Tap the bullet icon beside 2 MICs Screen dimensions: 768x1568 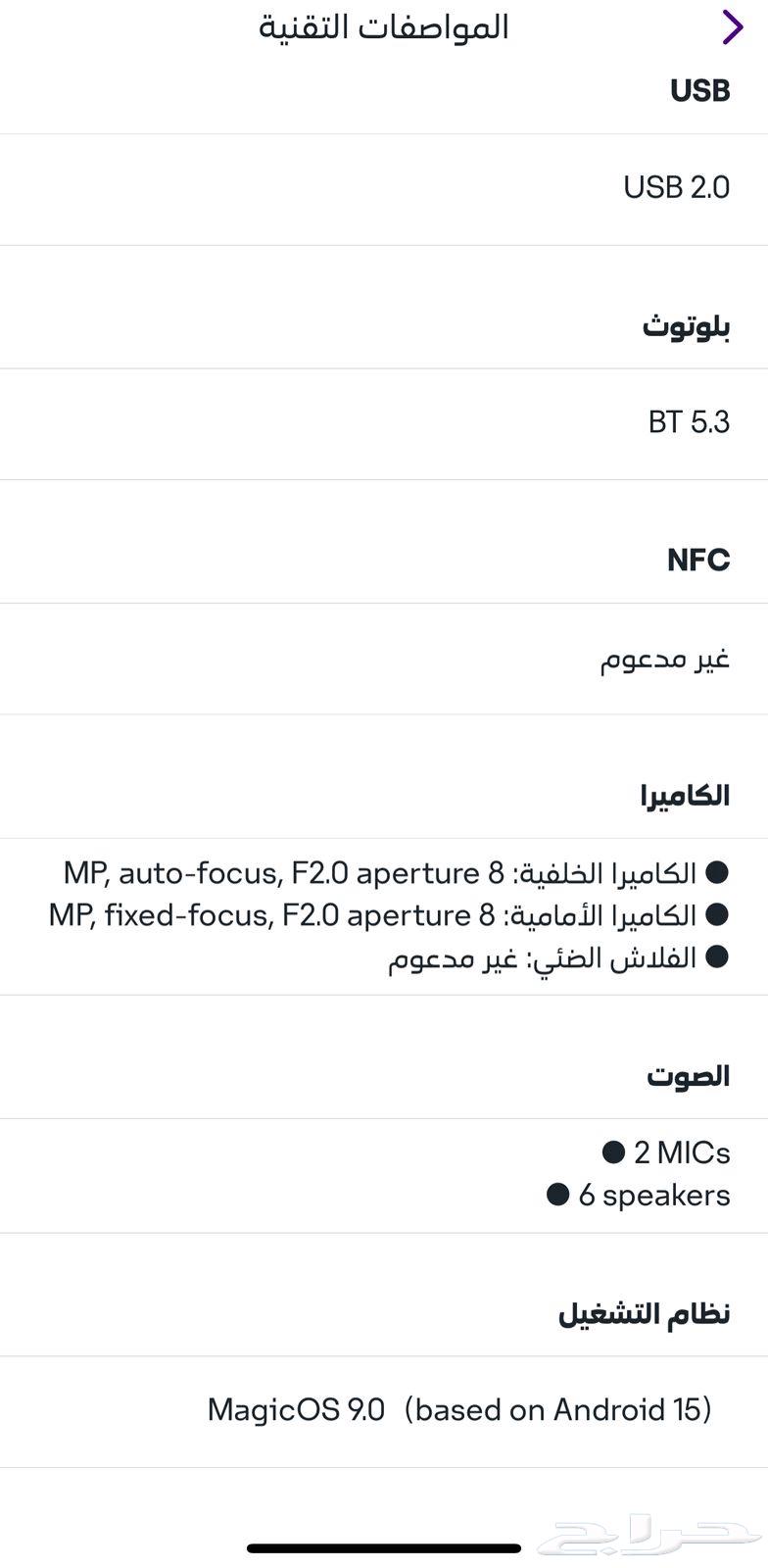(x=615, y=1152)
